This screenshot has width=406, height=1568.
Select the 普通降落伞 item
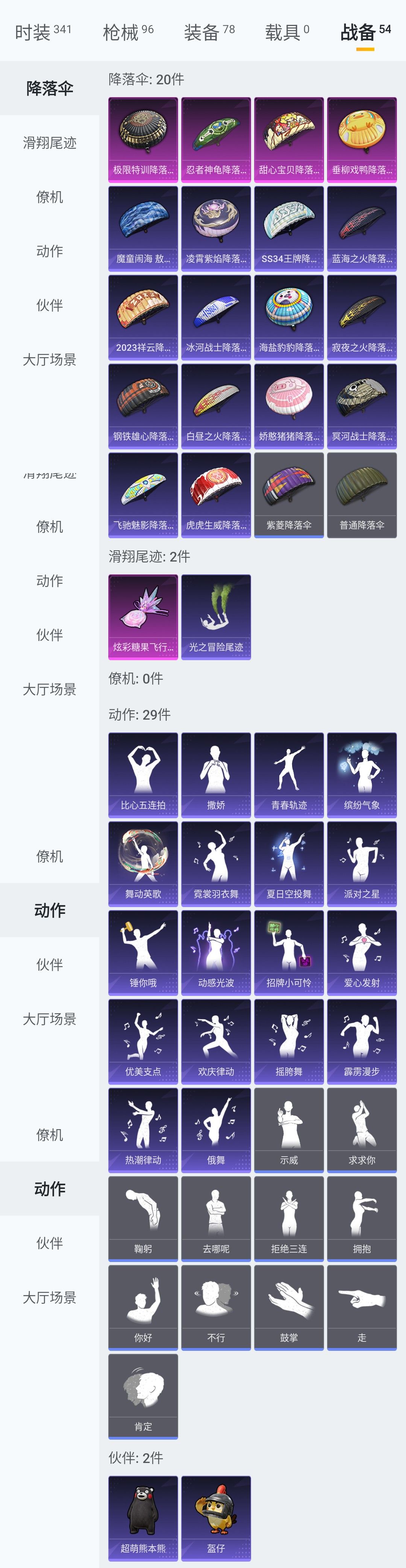[x=362, y=495]
